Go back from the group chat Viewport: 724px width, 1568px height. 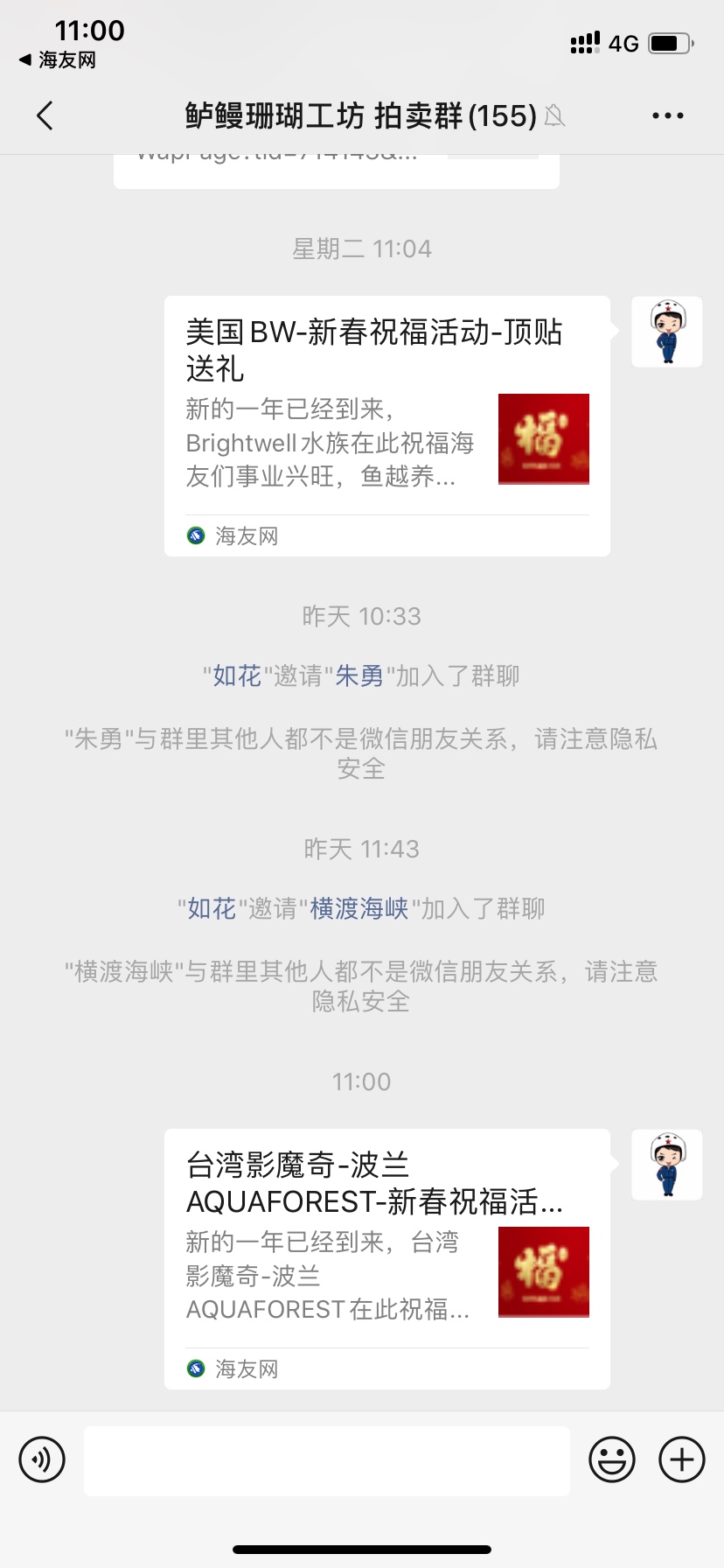[x=45, y=115]
